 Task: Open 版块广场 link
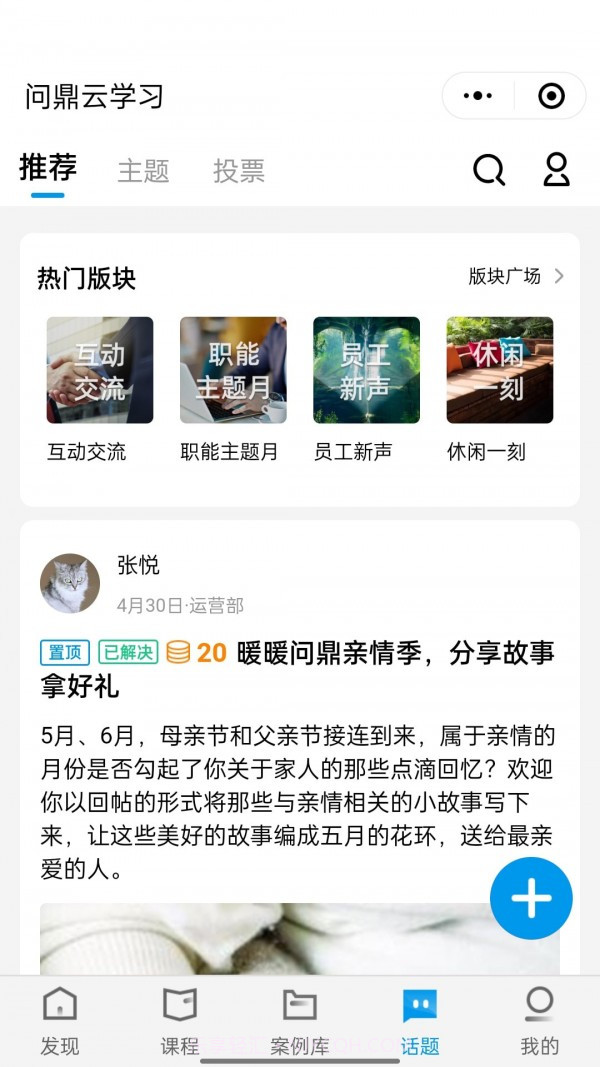[x=516, y=276]
